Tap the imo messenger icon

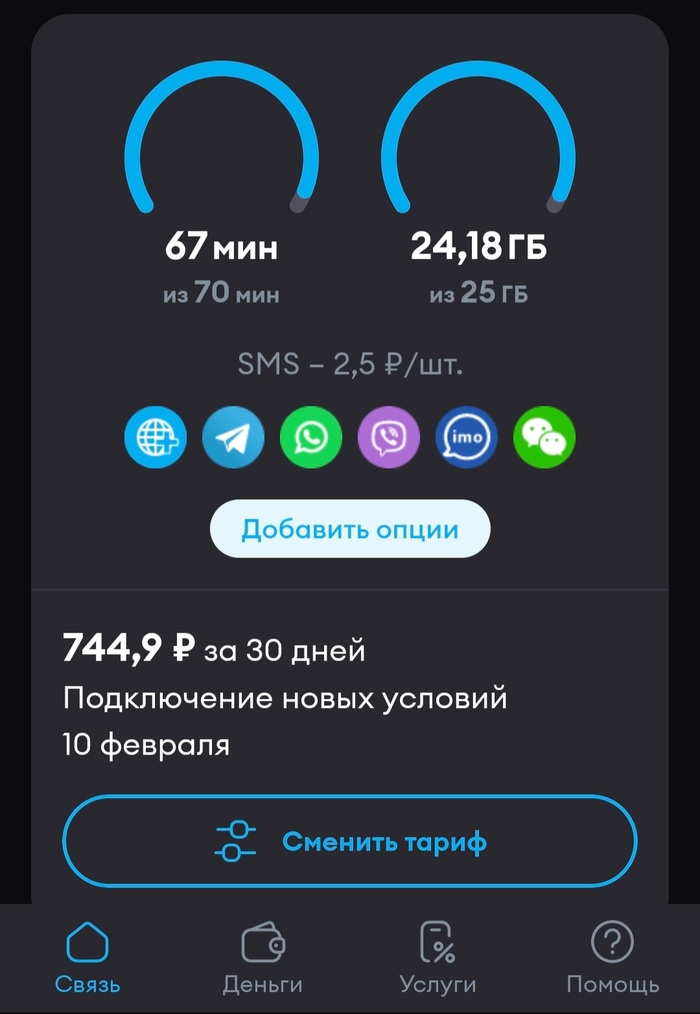466,437
